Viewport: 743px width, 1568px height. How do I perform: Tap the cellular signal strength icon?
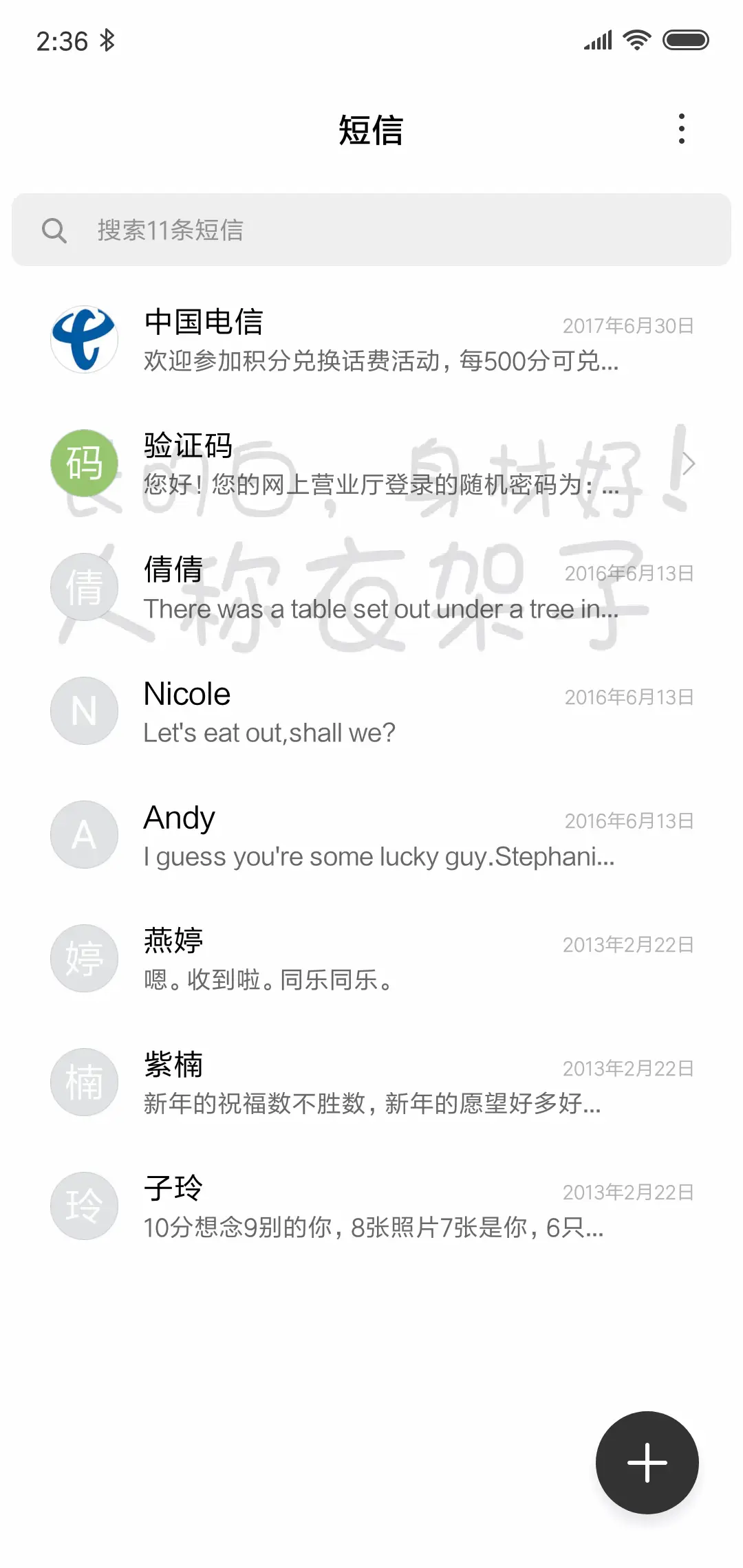tap(597, 39)
